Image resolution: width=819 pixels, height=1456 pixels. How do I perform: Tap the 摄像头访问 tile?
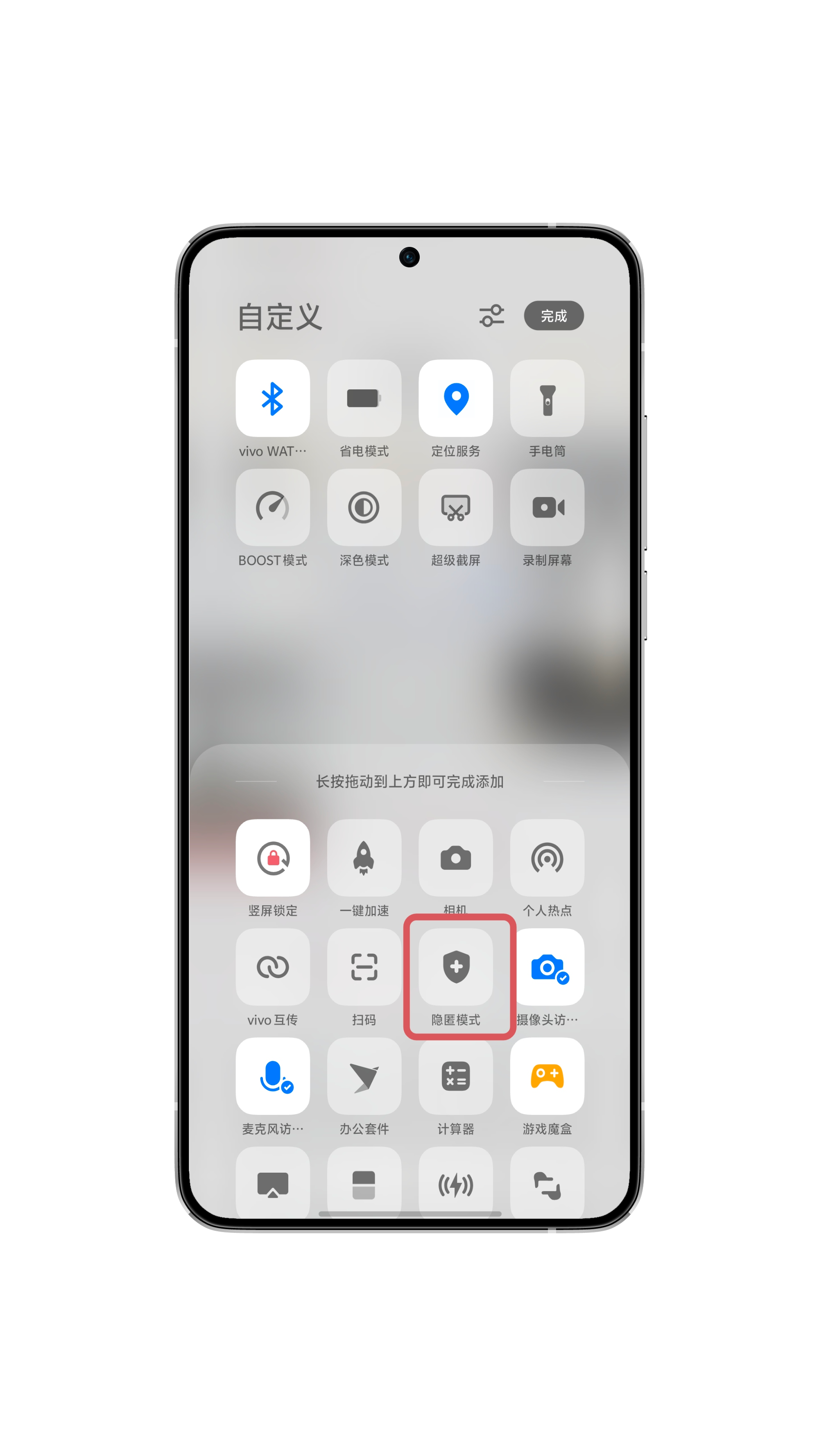tap(547, 967)
